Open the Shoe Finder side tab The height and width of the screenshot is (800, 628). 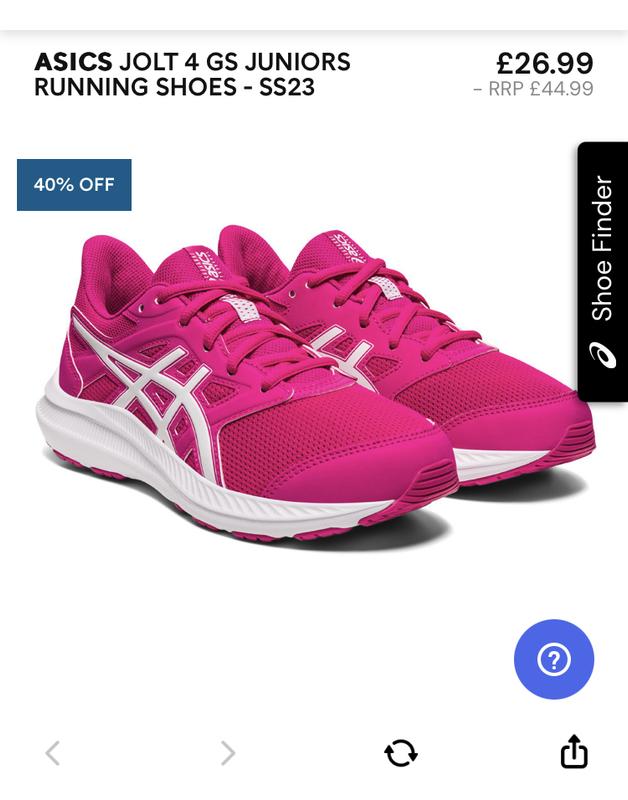(x=602, y=271)
